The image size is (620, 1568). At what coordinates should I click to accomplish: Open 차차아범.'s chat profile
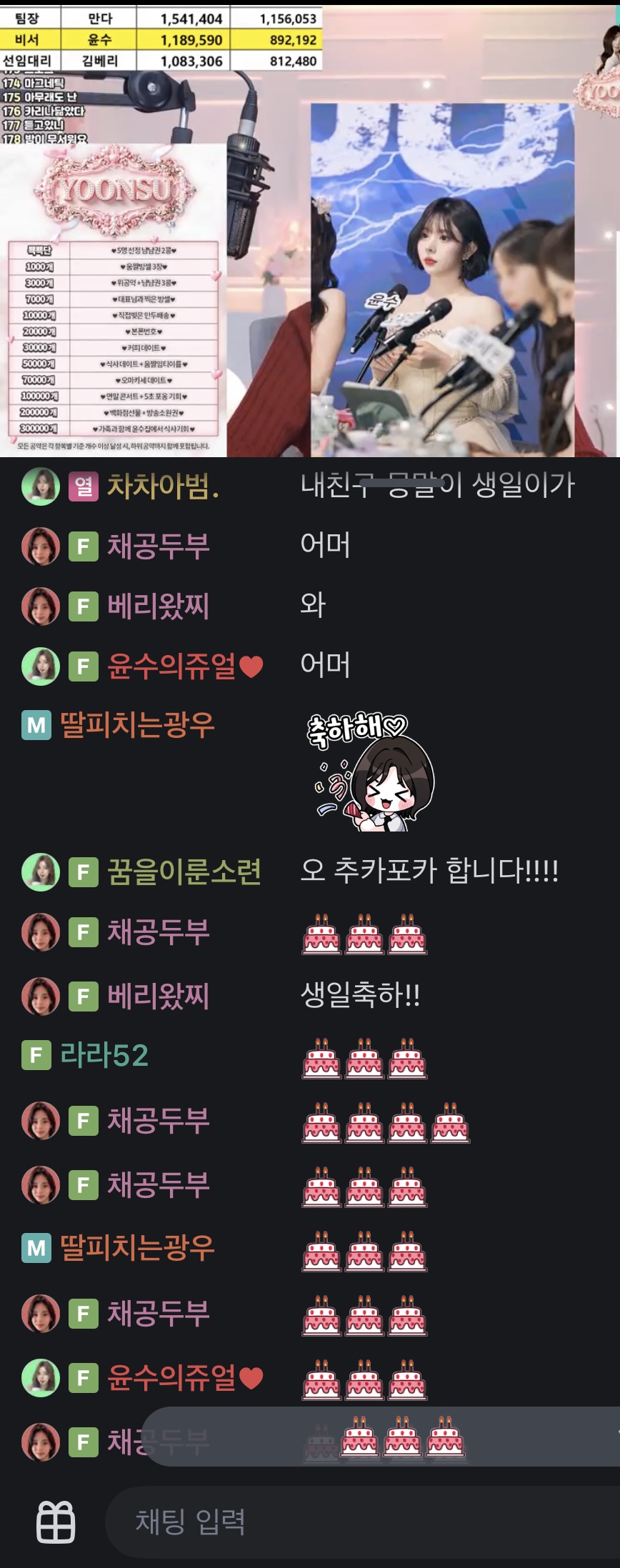tap(163, 486)
